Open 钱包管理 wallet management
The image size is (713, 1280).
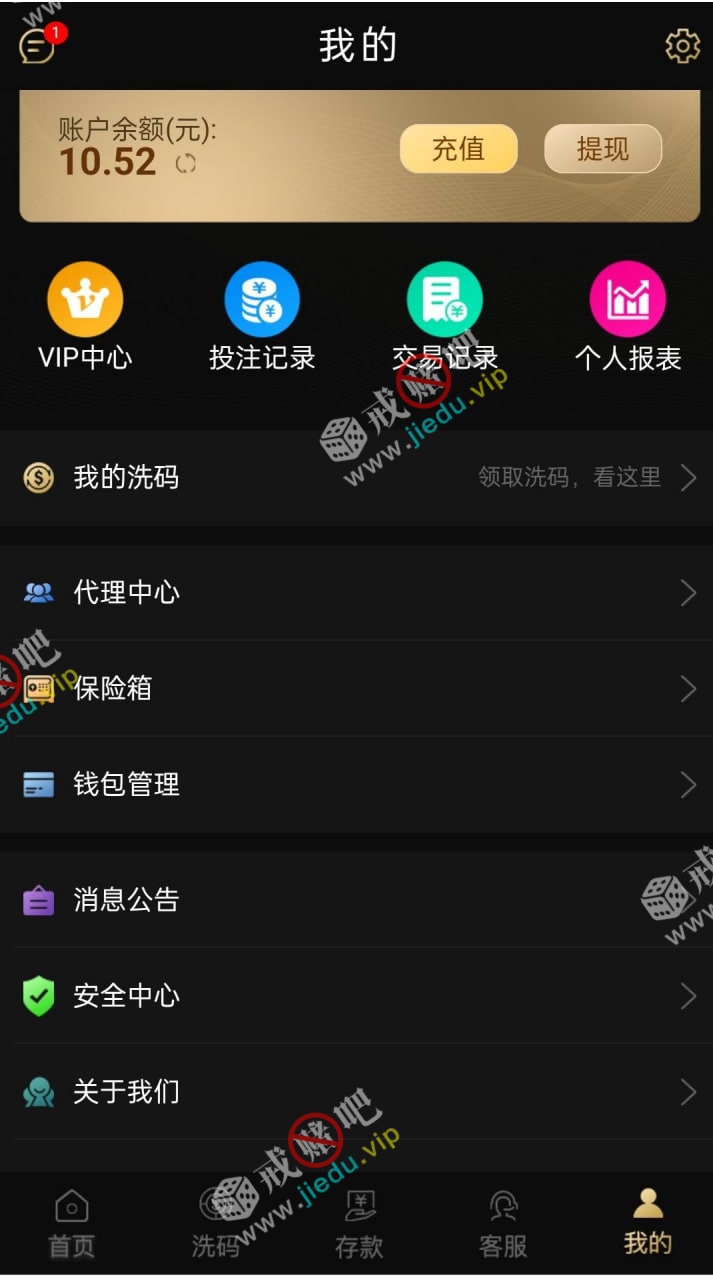click(x=356, y=785)
